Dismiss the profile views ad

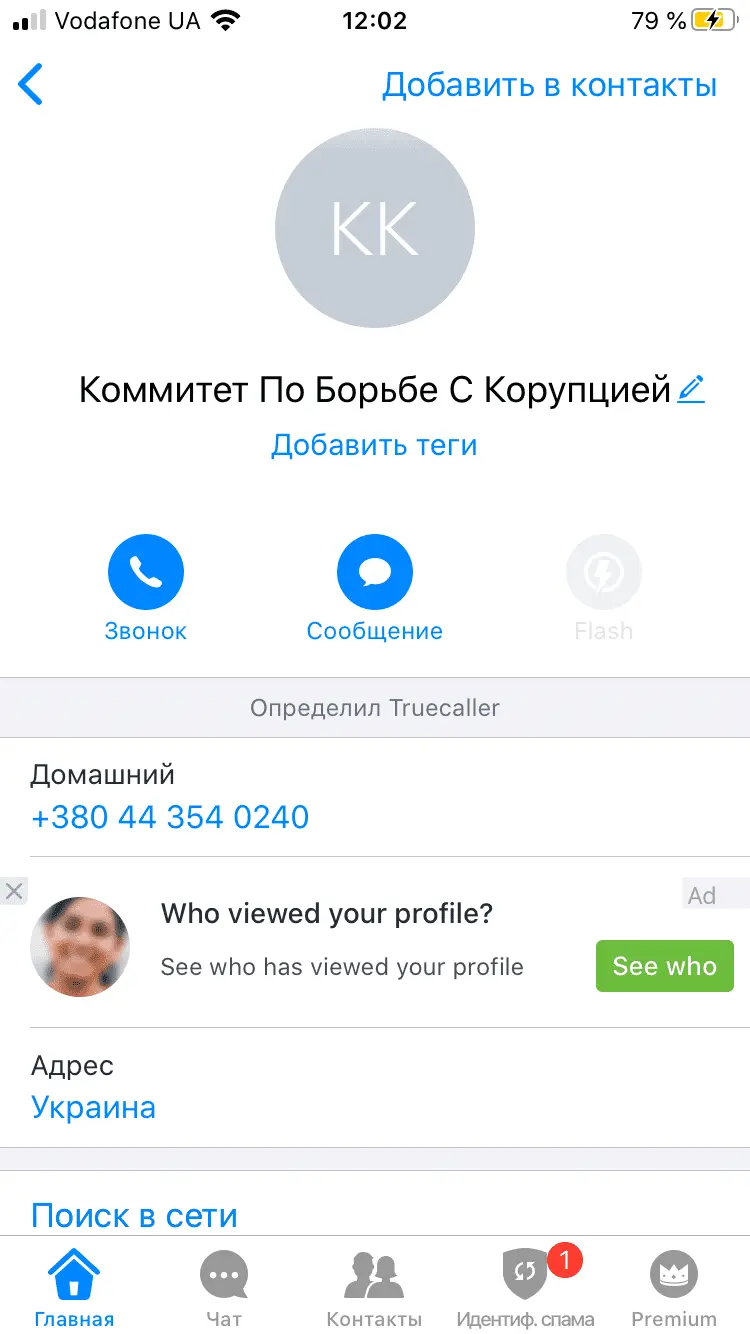pos(14,891)
